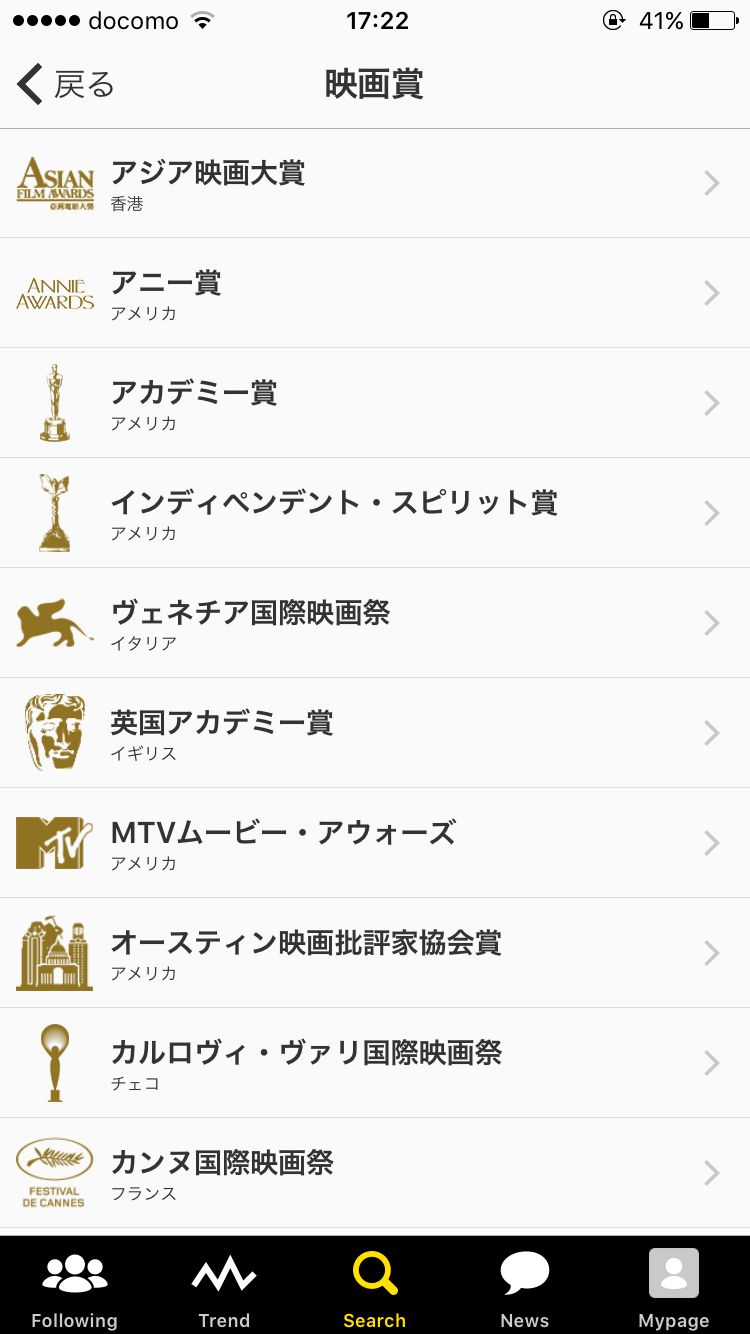
Task: Switch to the Following tab
Action: pos(75,1288)
